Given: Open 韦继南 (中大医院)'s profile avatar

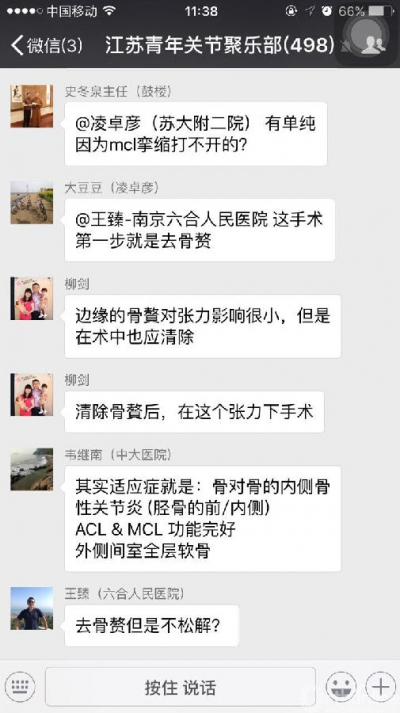Looking at the screenshot, I should tap(32, 469).
